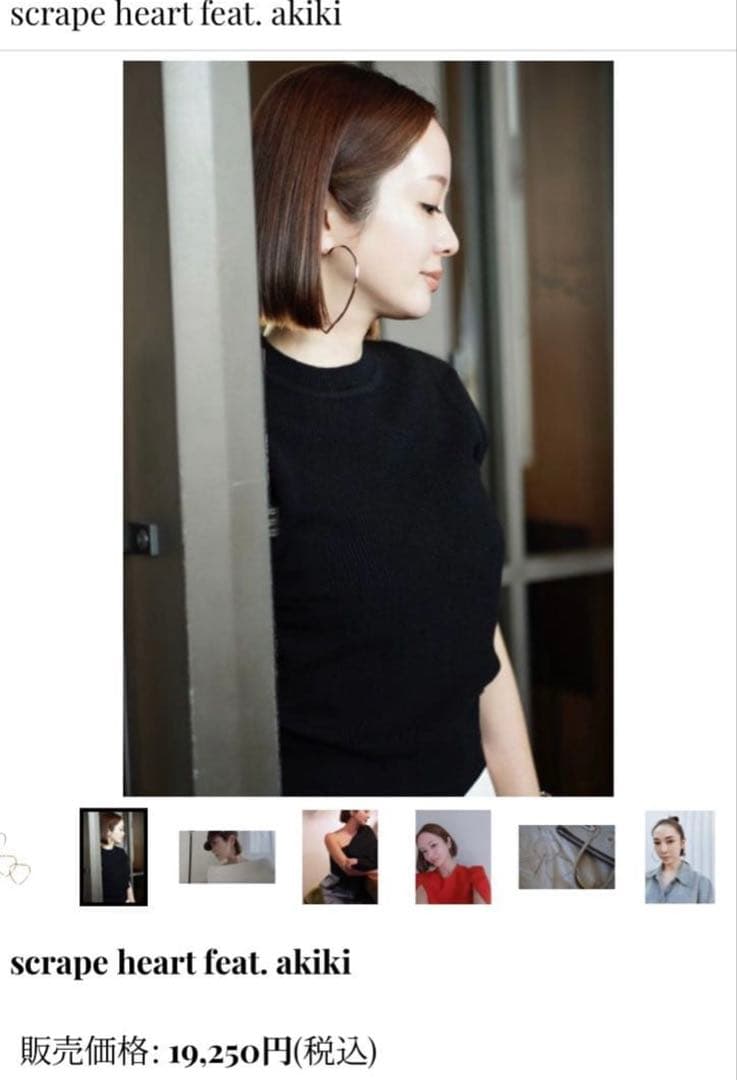This screenshot has height=1080, width=737.
Task: Show the heart earrings product thumbnail
Action: (x=14, y=860)
